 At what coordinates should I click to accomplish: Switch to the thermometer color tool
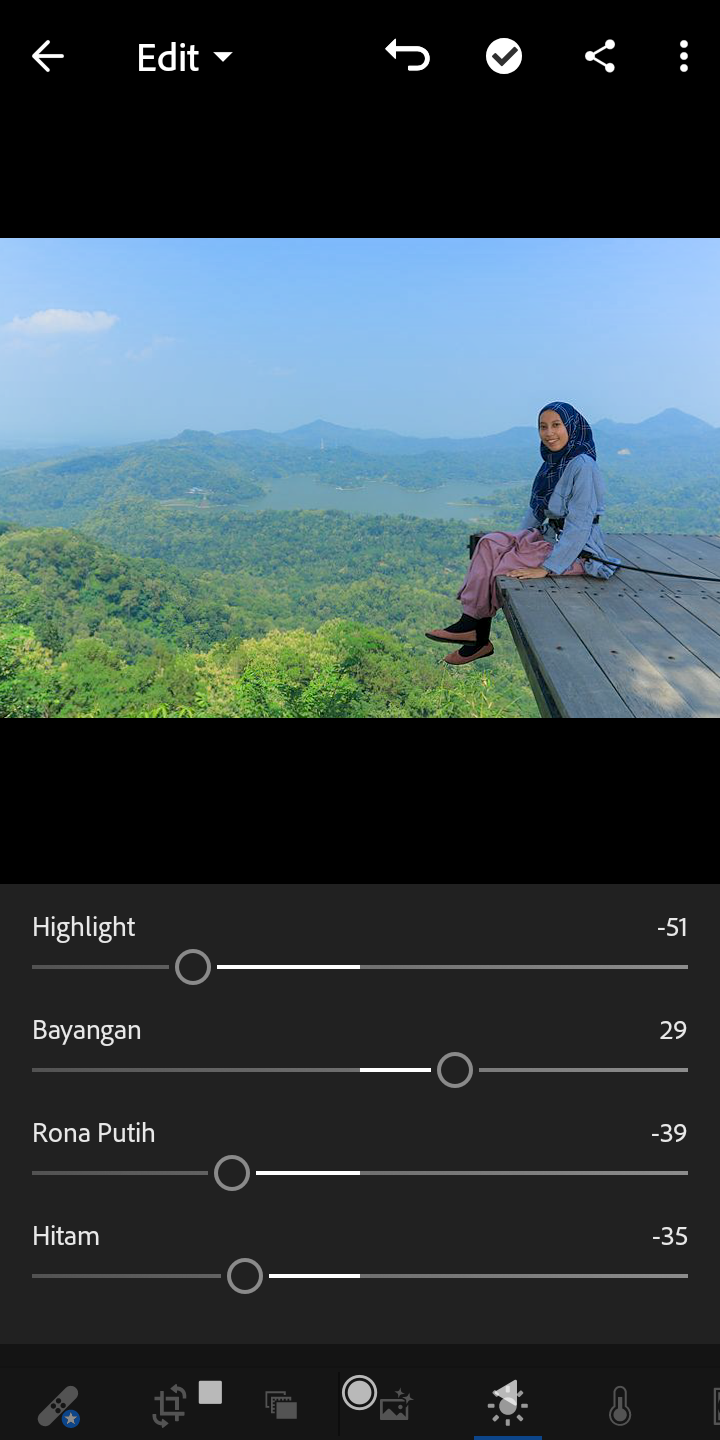click(620, 1405)
